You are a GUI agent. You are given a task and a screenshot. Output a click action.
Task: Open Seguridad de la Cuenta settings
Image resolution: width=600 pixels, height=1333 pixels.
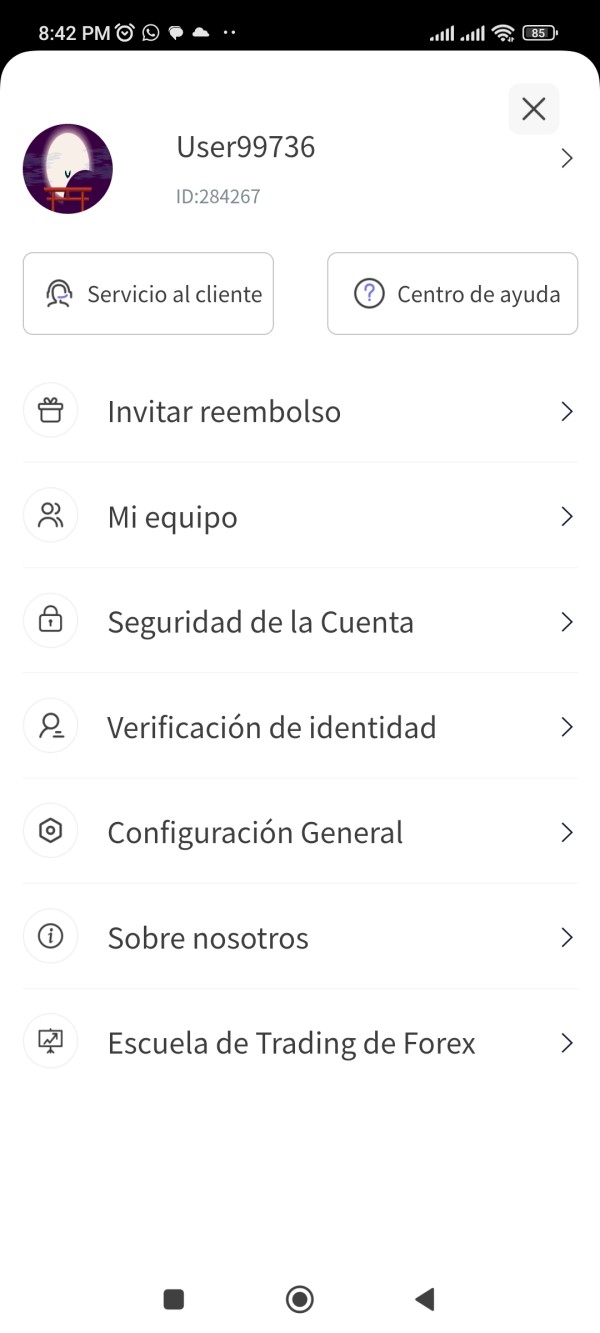[300, 622]
